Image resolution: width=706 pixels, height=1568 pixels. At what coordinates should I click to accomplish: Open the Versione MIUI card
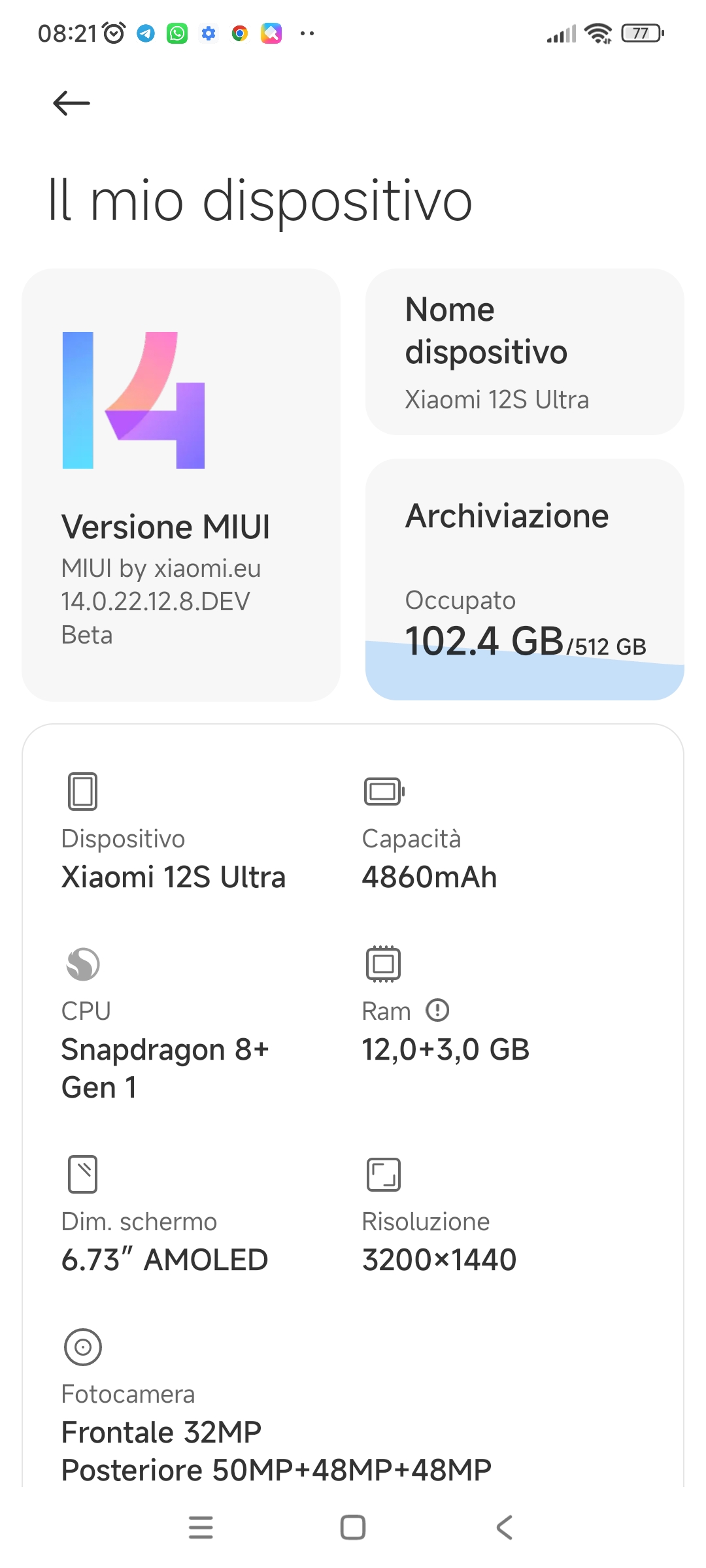point(181,485)
